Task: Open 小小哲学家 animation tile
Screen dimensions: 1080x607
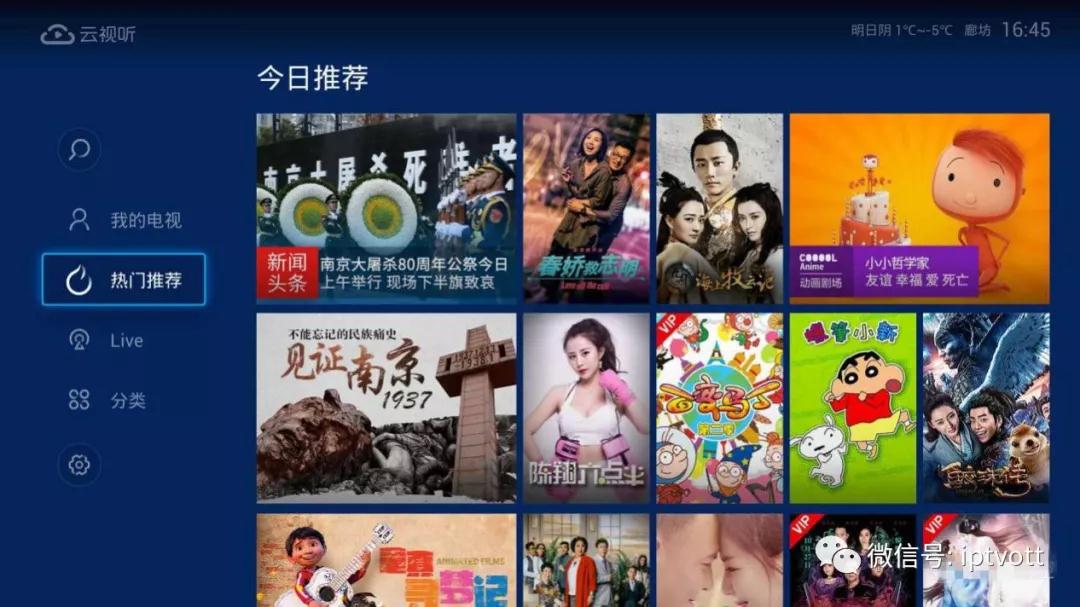Action: 919,208
